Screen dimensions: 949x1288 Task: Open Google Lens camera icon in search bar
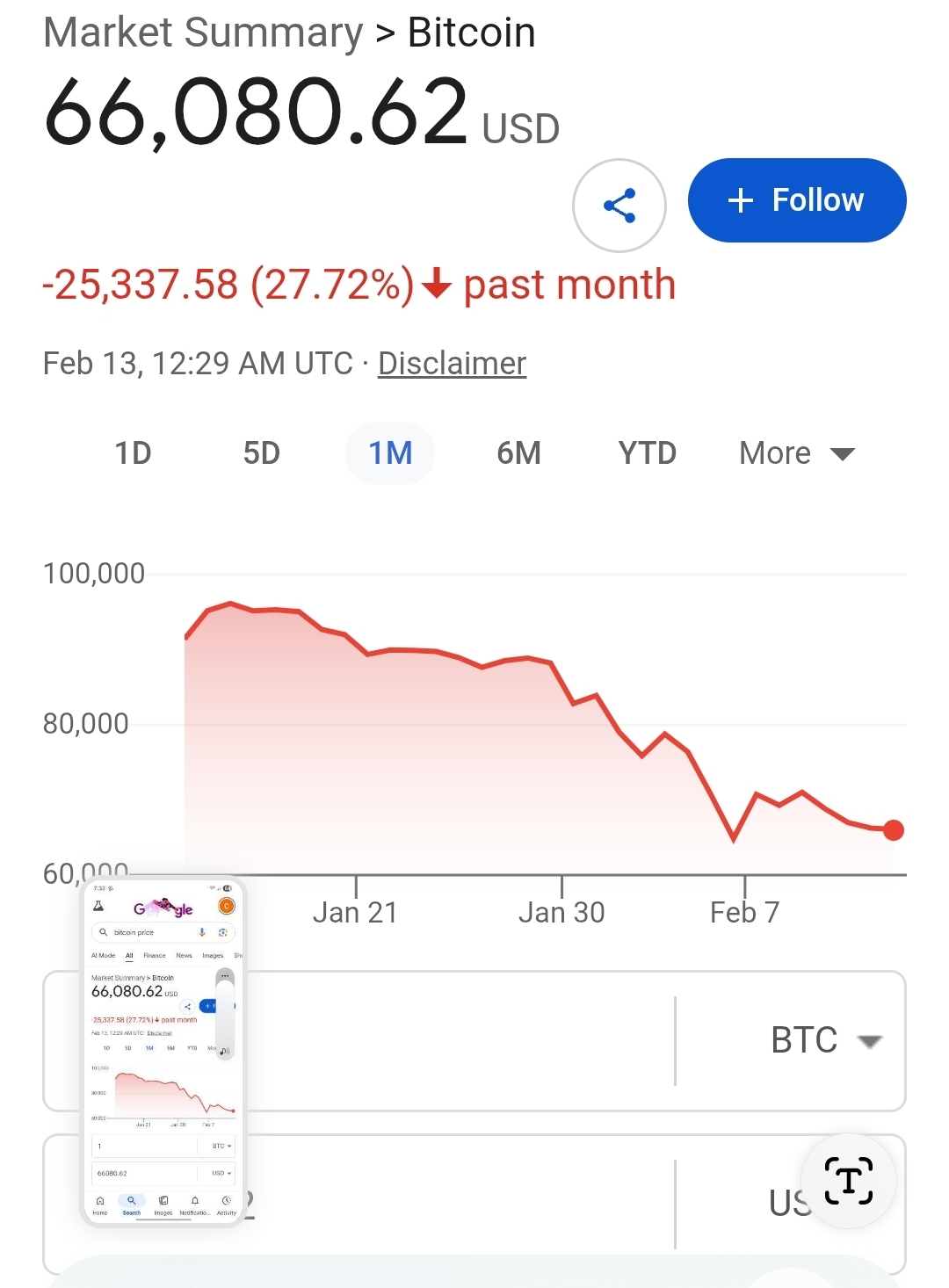222,932
